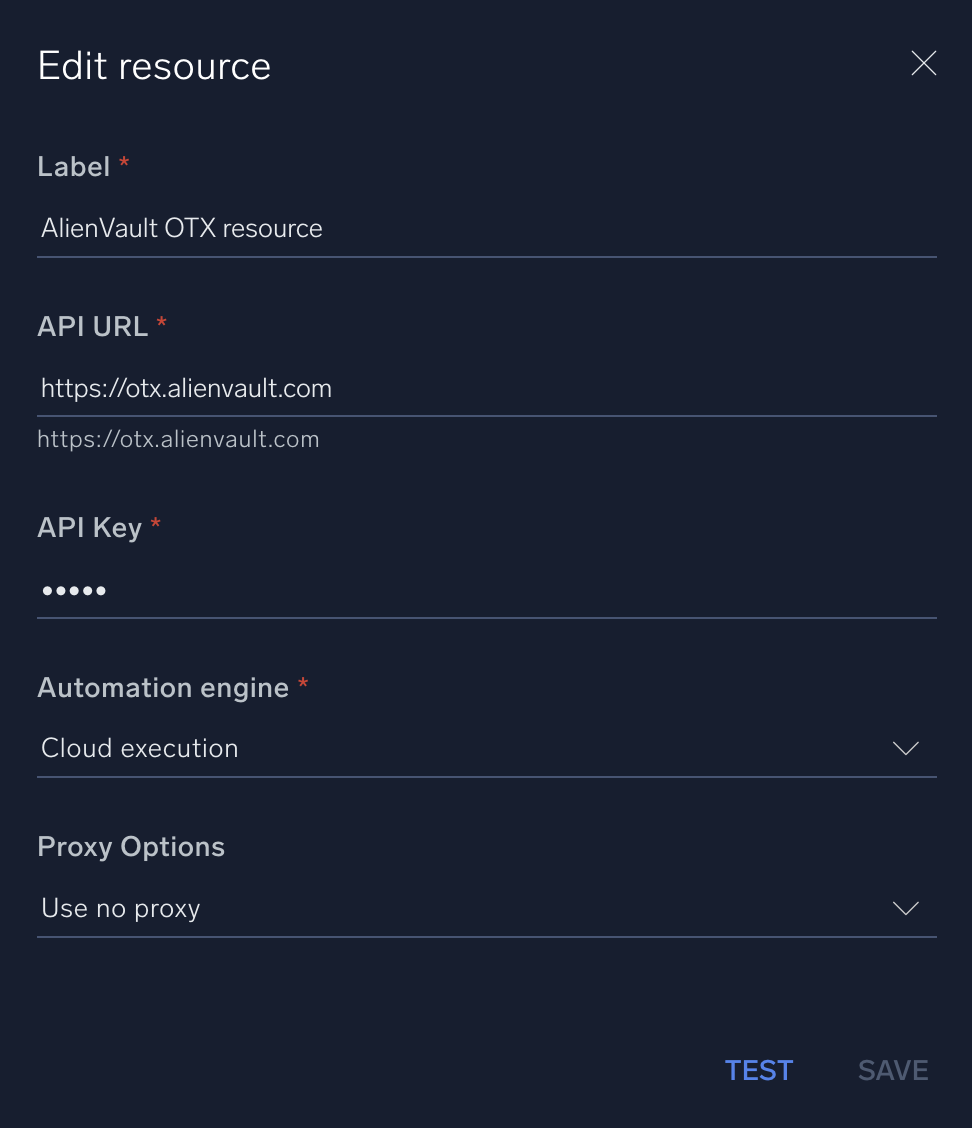The height and width of the screenshot is (1128, 972).
Task: Click the required asterisk beside API Key
Action: coord(155,526)
